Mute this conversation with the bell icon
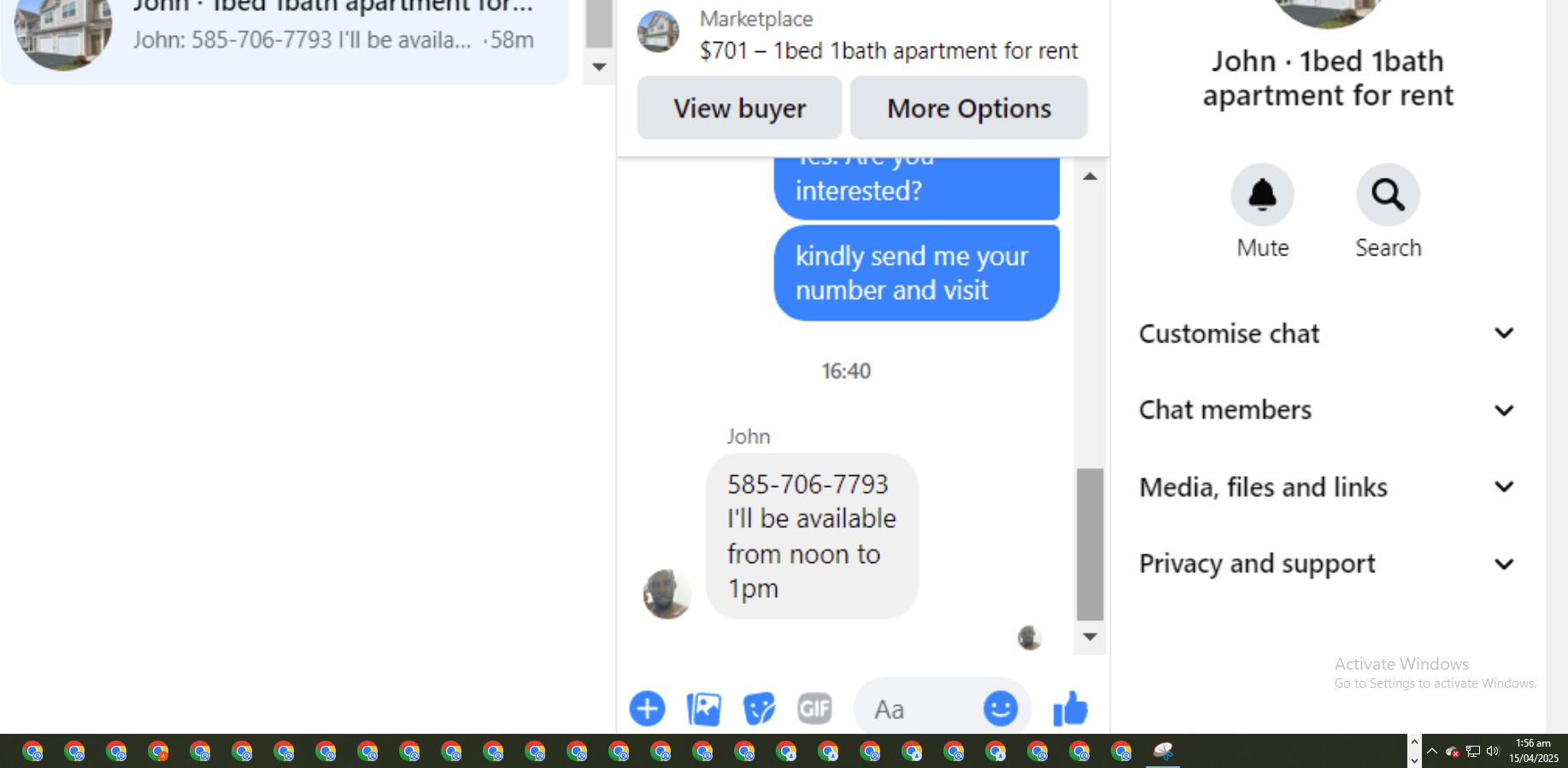The image size is (1568, 768). pos(1262,195)
